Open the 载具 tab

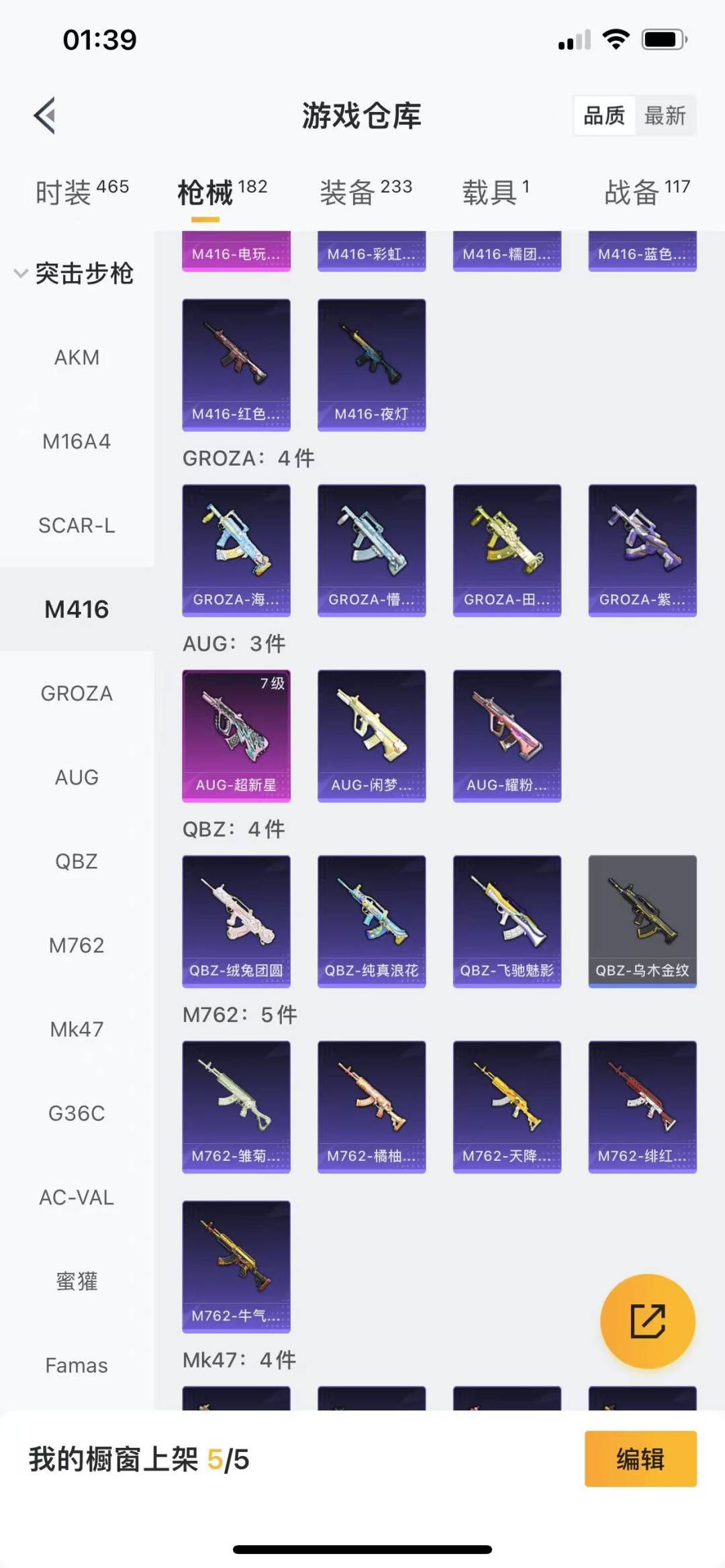coord(495,192)
